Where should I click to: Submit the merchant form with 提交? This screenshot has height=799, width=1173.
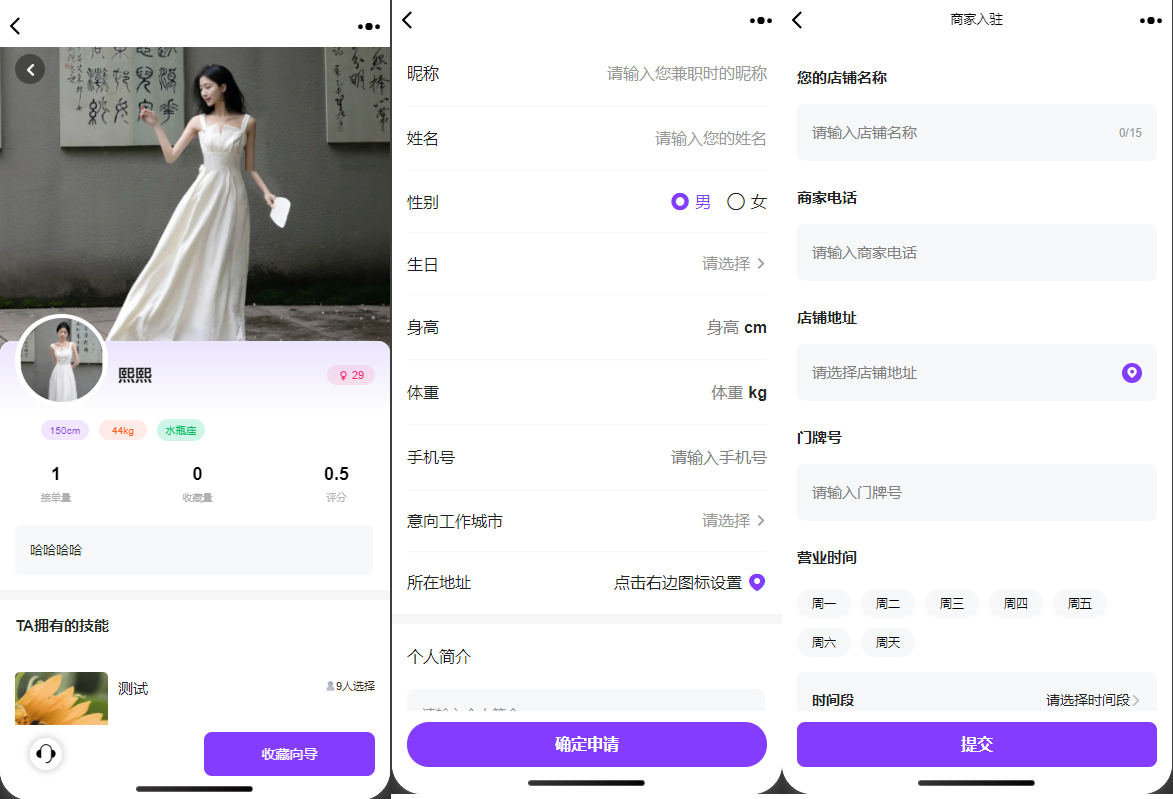976,744
